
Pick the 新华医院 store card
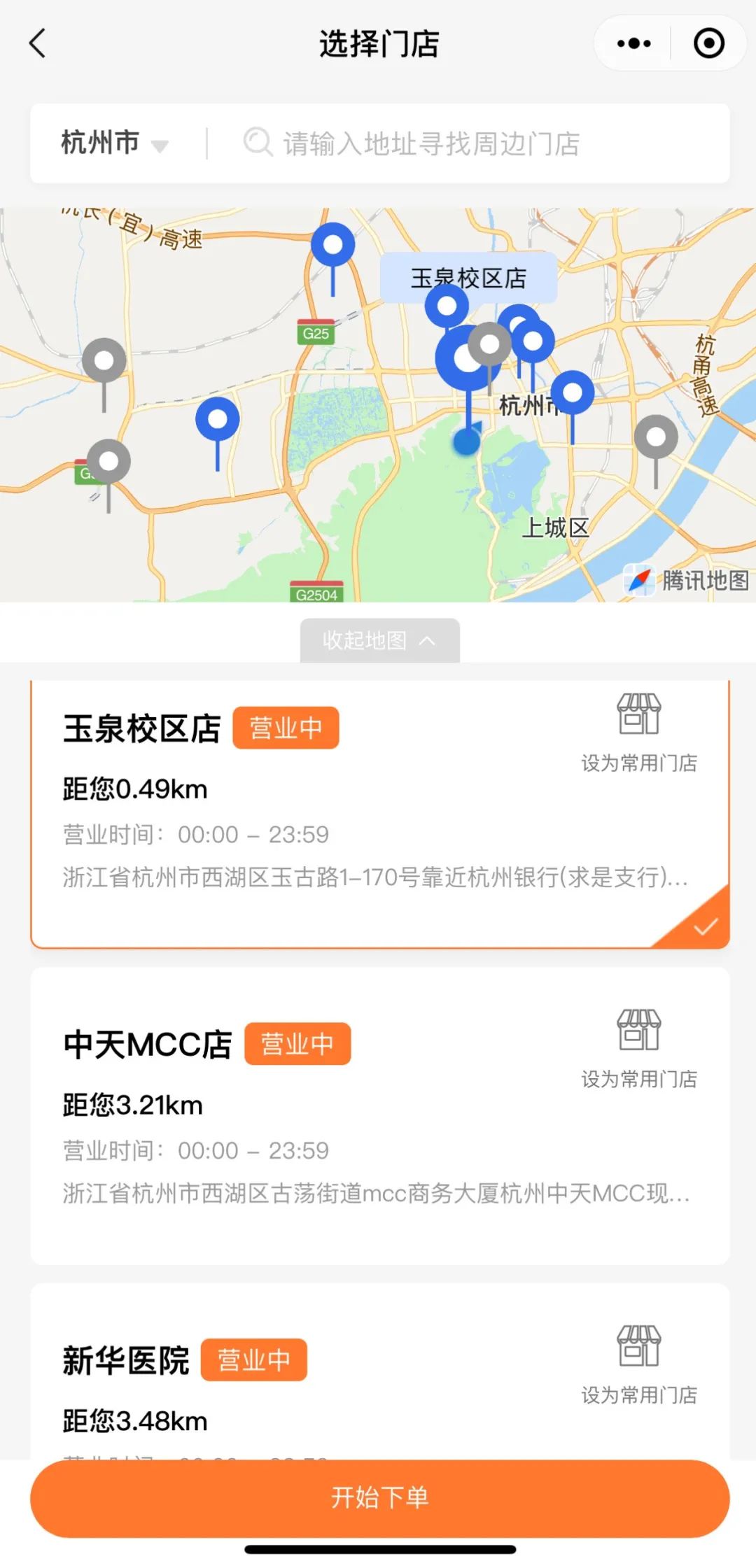[380, 1371]
